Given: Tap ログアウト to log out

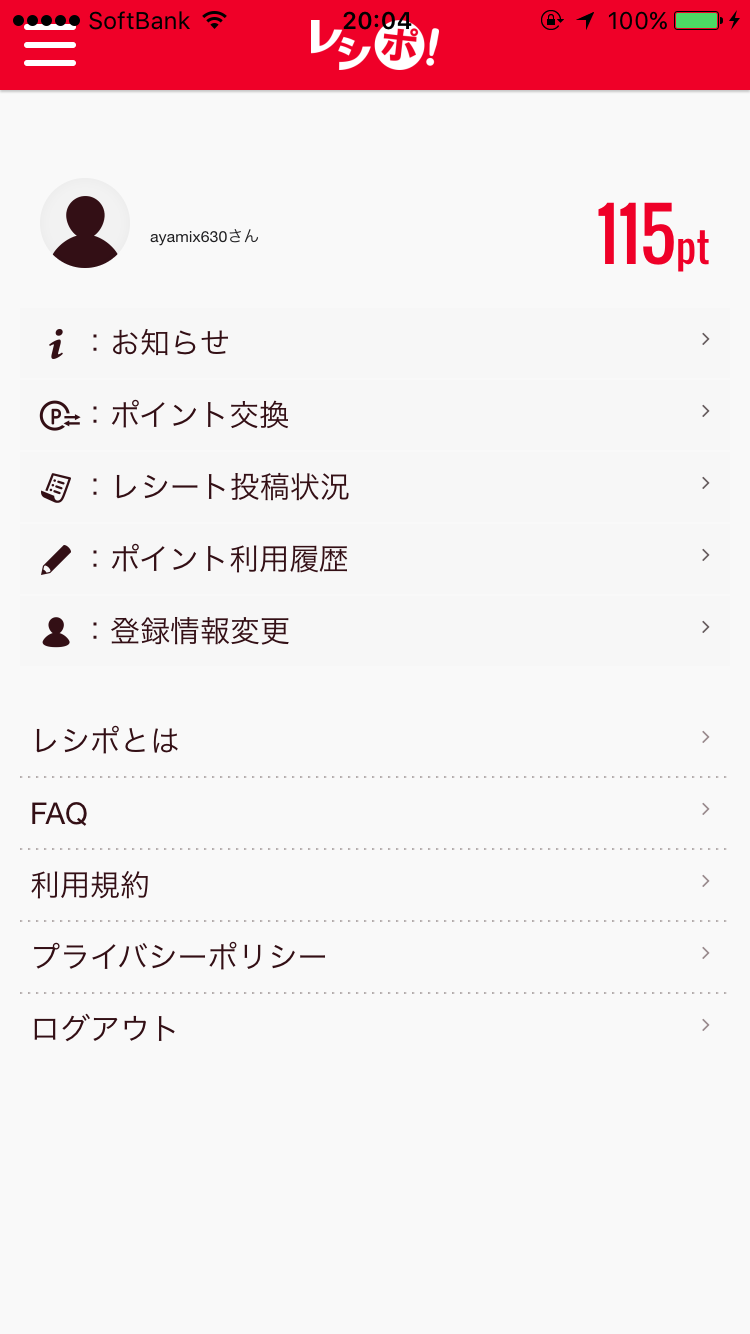Looking at the screenshot, I should 374,1029.
